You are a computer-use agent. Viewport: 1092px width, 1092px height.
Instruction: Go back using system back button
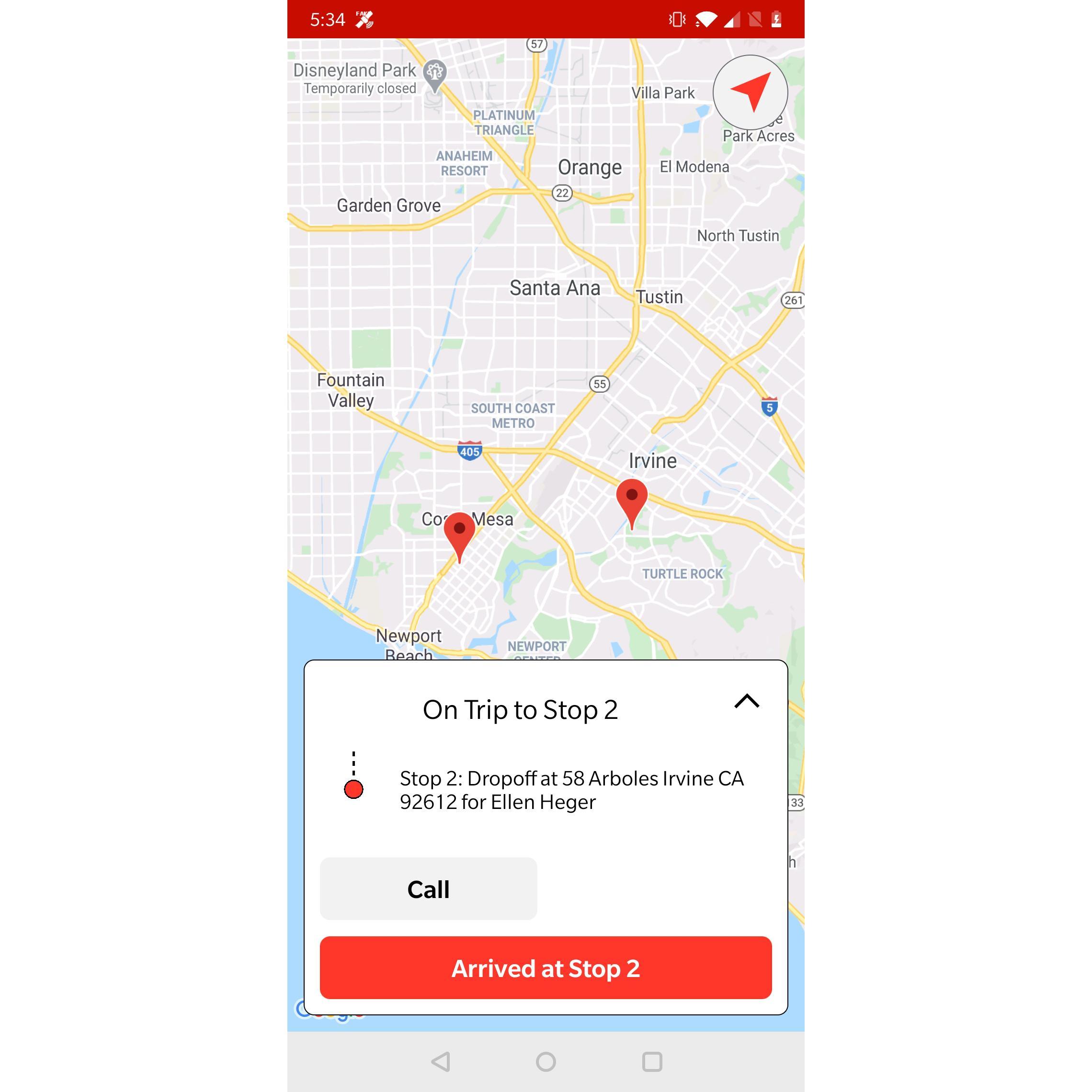441,1061
